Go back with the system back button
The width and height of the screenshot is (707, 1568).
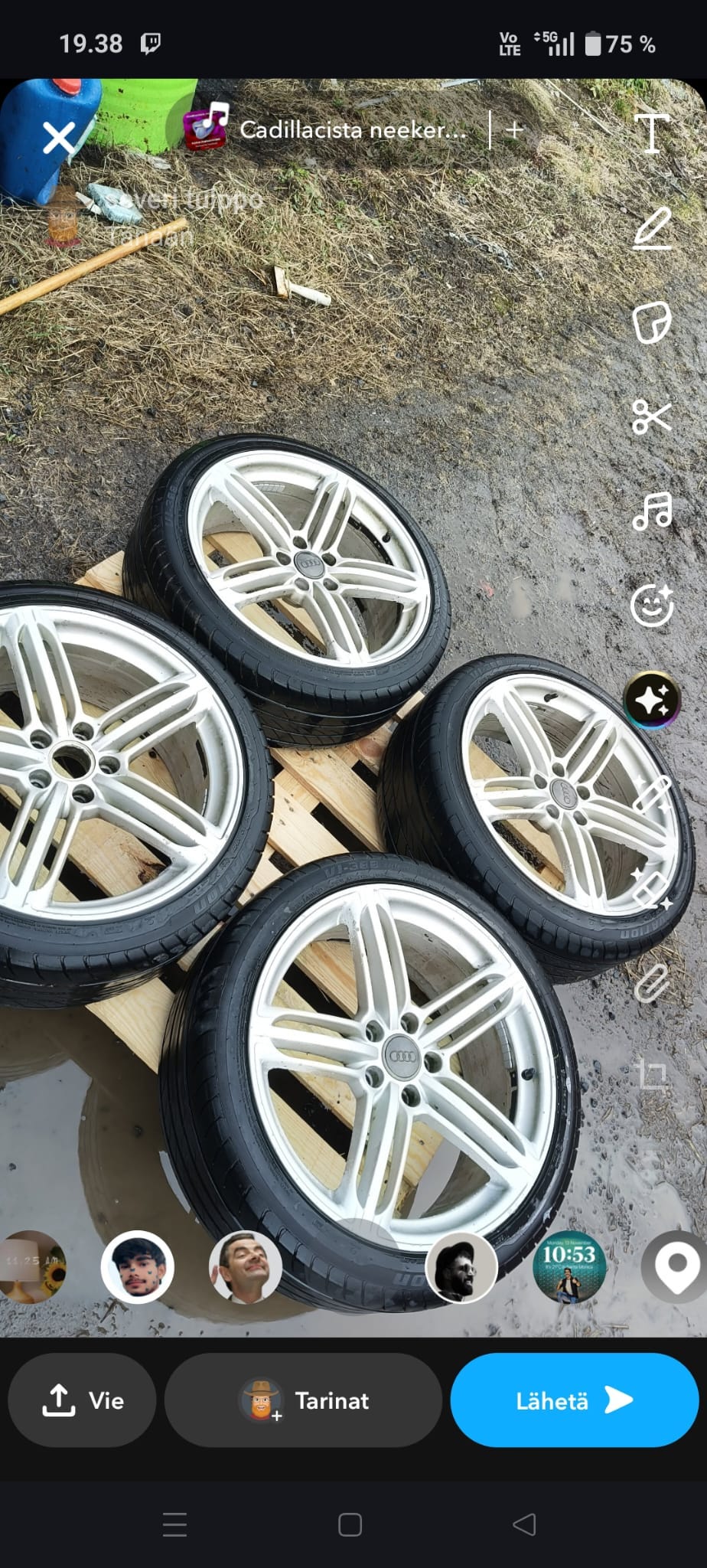pyautogui.click(x=524, y=1524)
